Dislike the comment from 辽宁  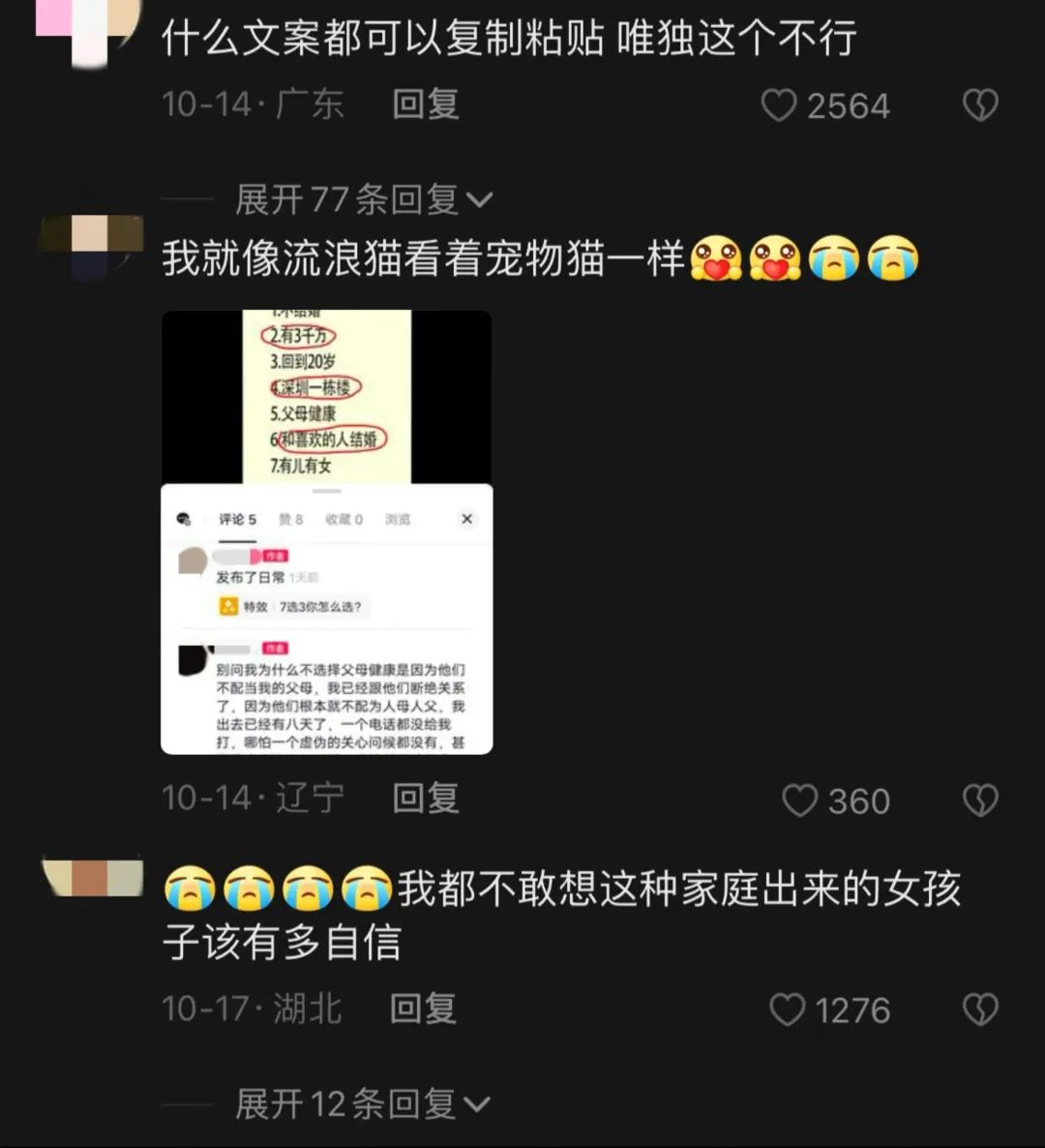click(979, 800)
